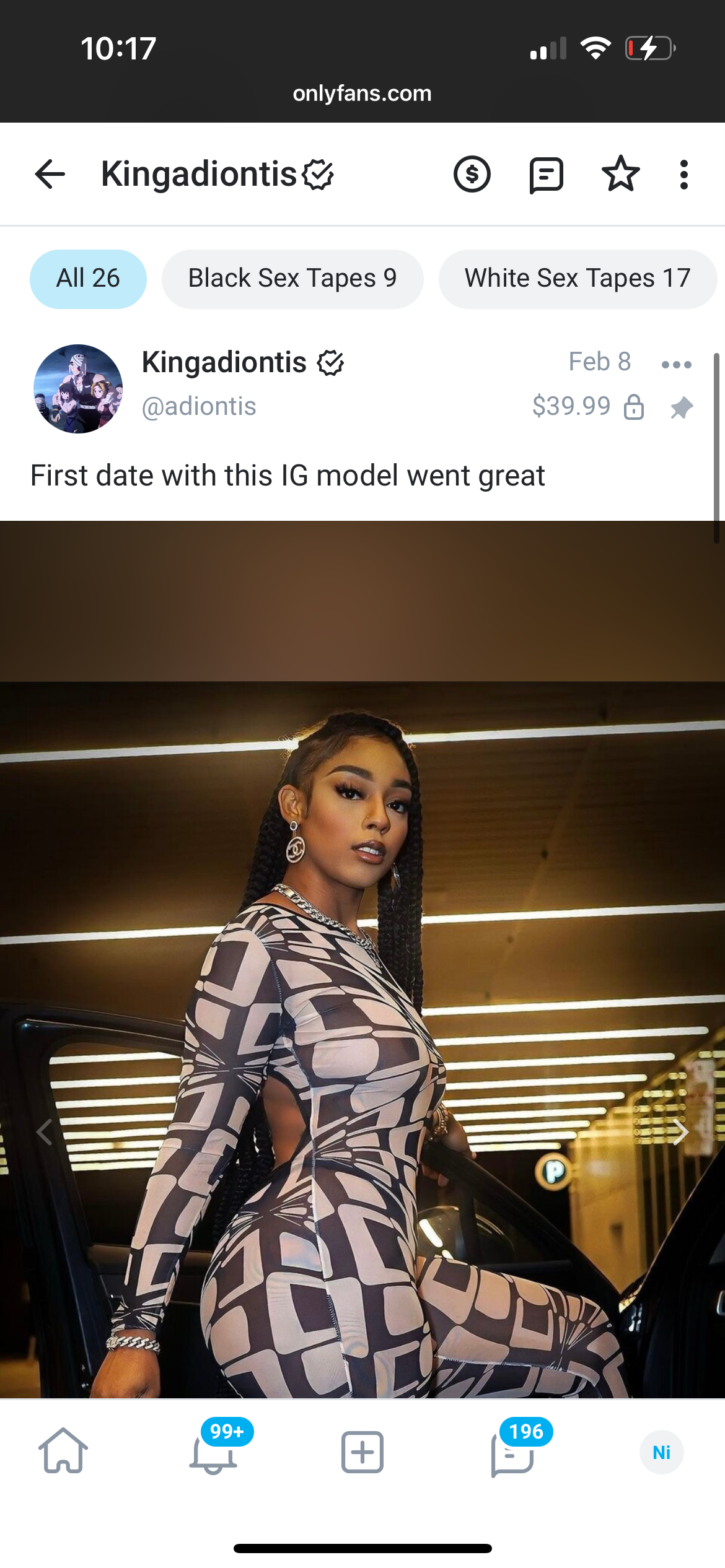Image resolution: width=725 pixels, height=1568 pixels.
Task: Go back using the header arrow
Action: click(x=50, y=174)
